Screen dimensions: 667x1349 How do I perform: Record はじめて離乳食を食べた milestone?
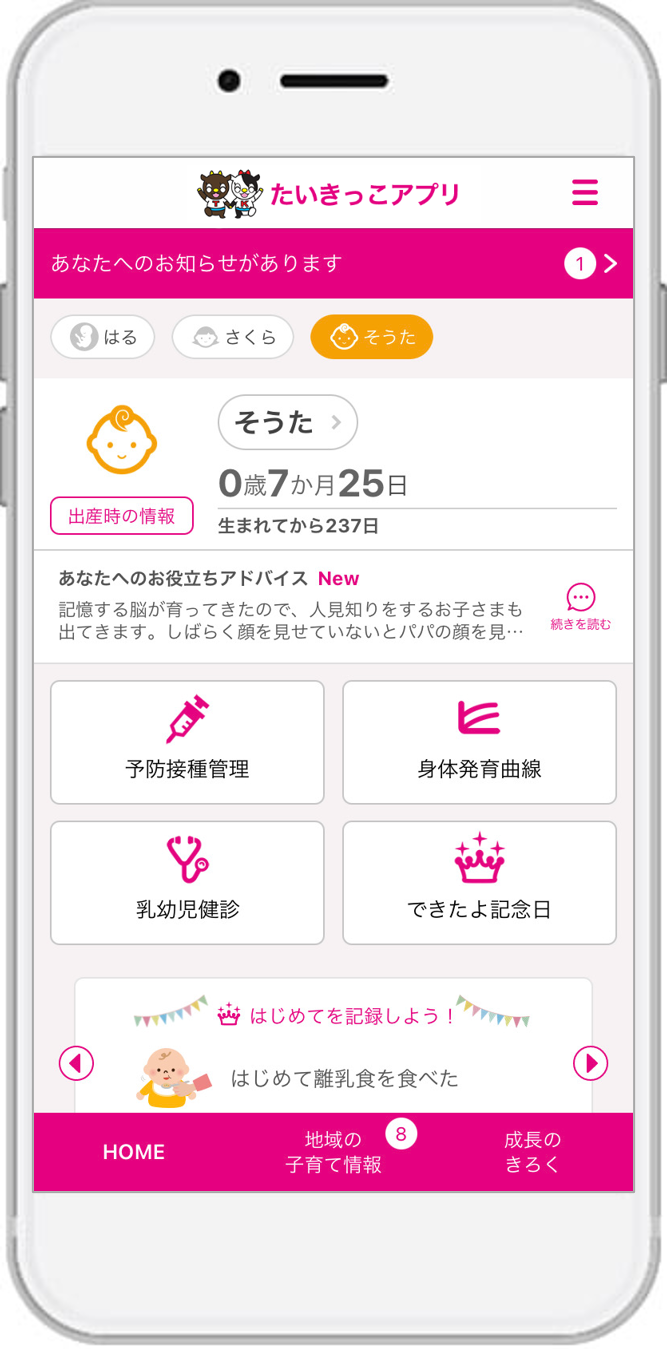333,1078
